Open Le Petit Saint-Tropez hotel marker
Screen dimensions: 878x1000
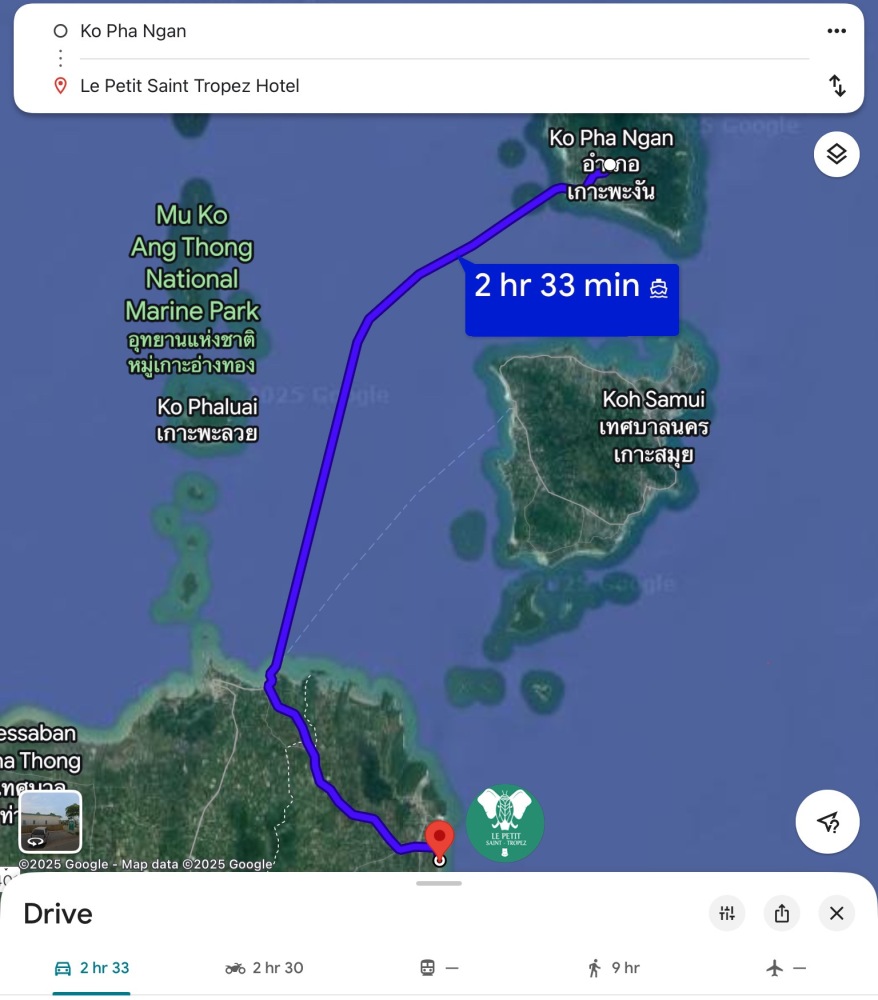[x=505, y=823]
